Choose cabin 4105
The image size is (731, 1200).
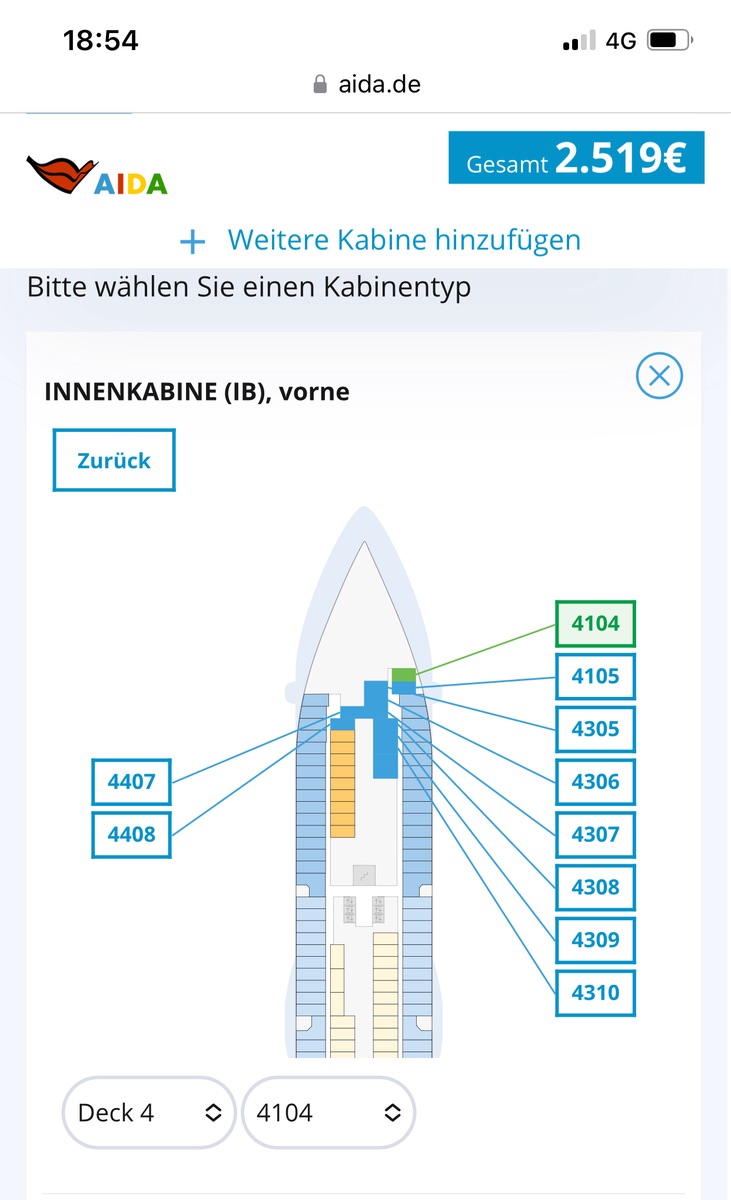[x=595, y=676]
